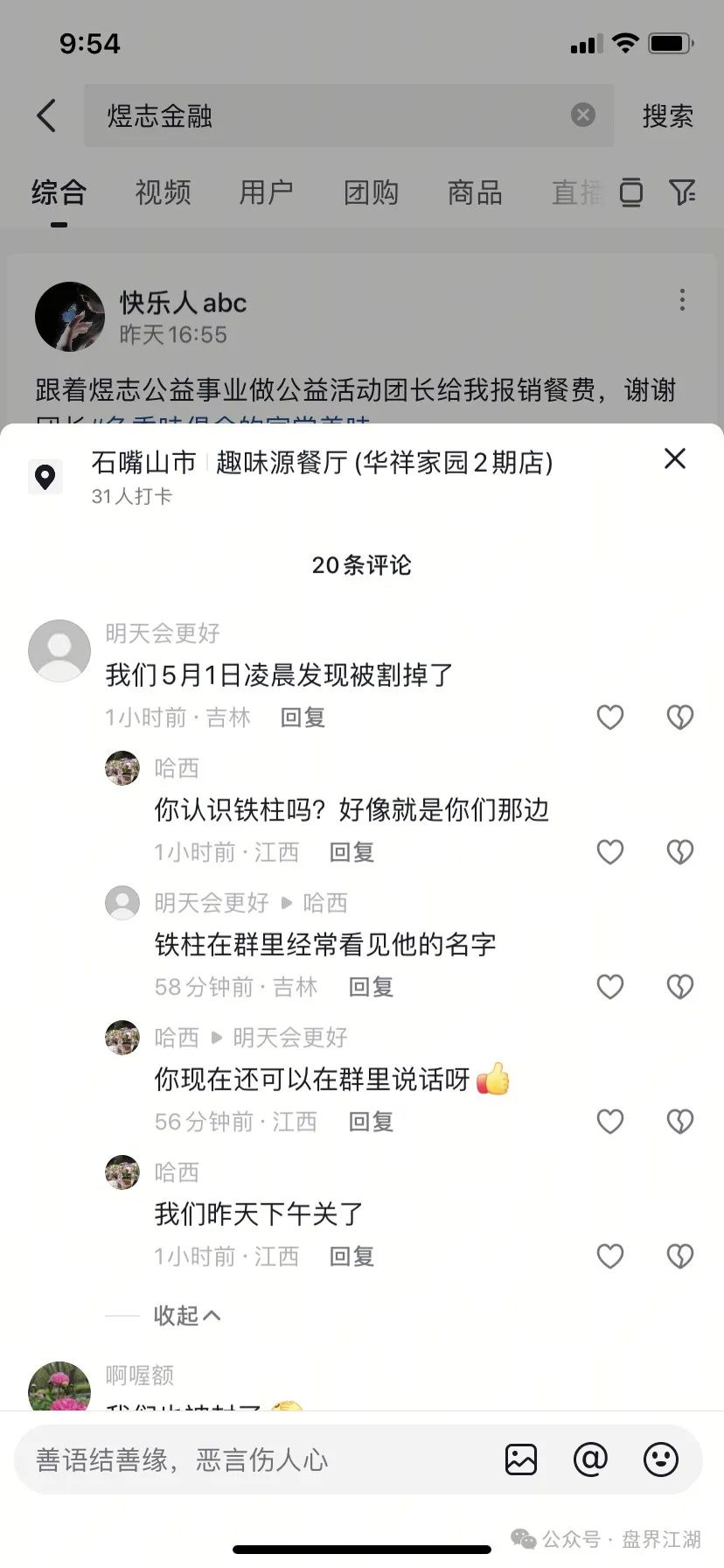The image size is (724, 1568).
Task: Open the emoji picker
Action: pyautogui.click(x=660, y=1459)
